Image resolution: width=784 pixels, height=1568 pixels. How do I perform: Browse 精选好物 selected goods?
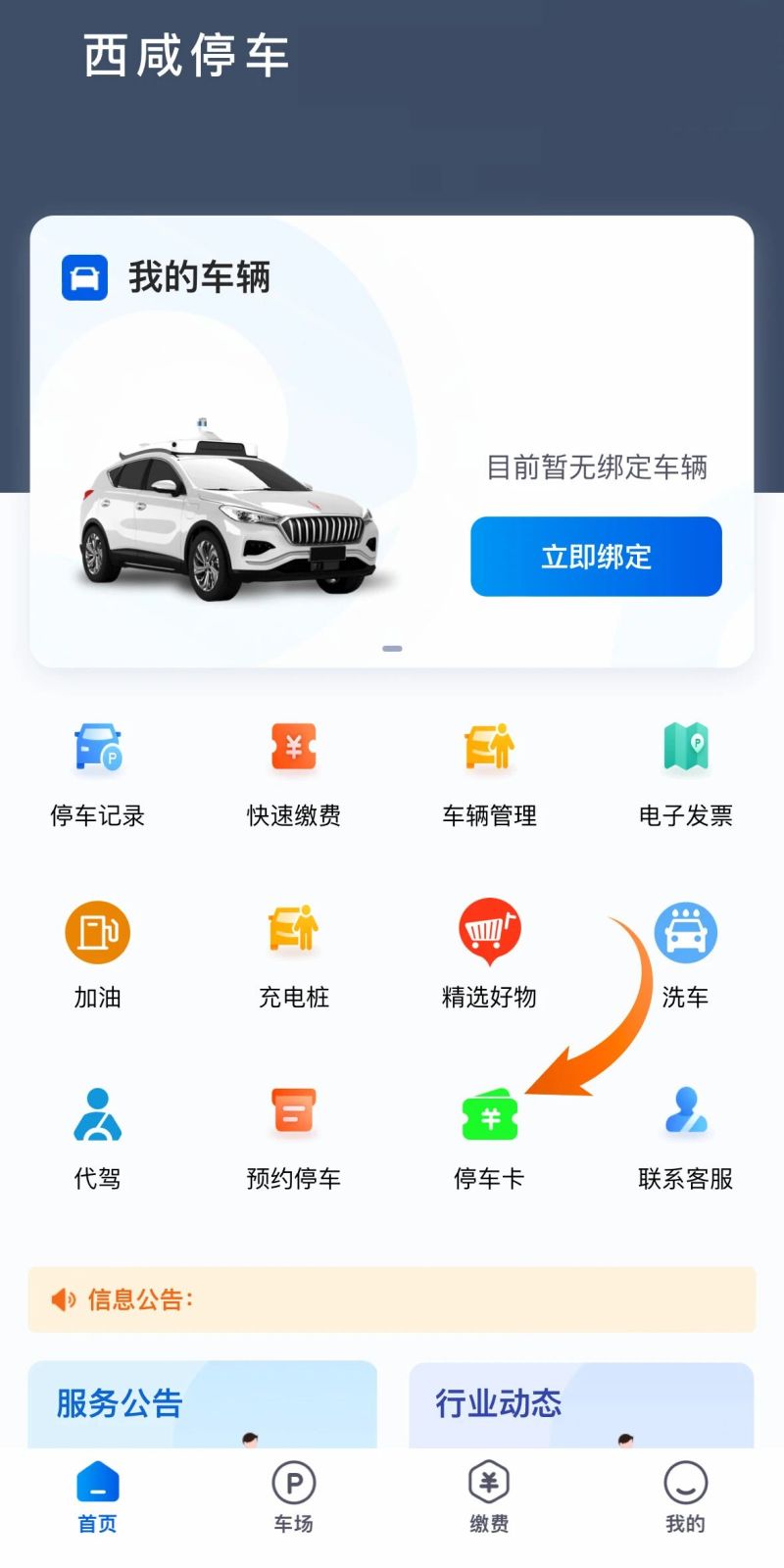[x=489, y=954]
